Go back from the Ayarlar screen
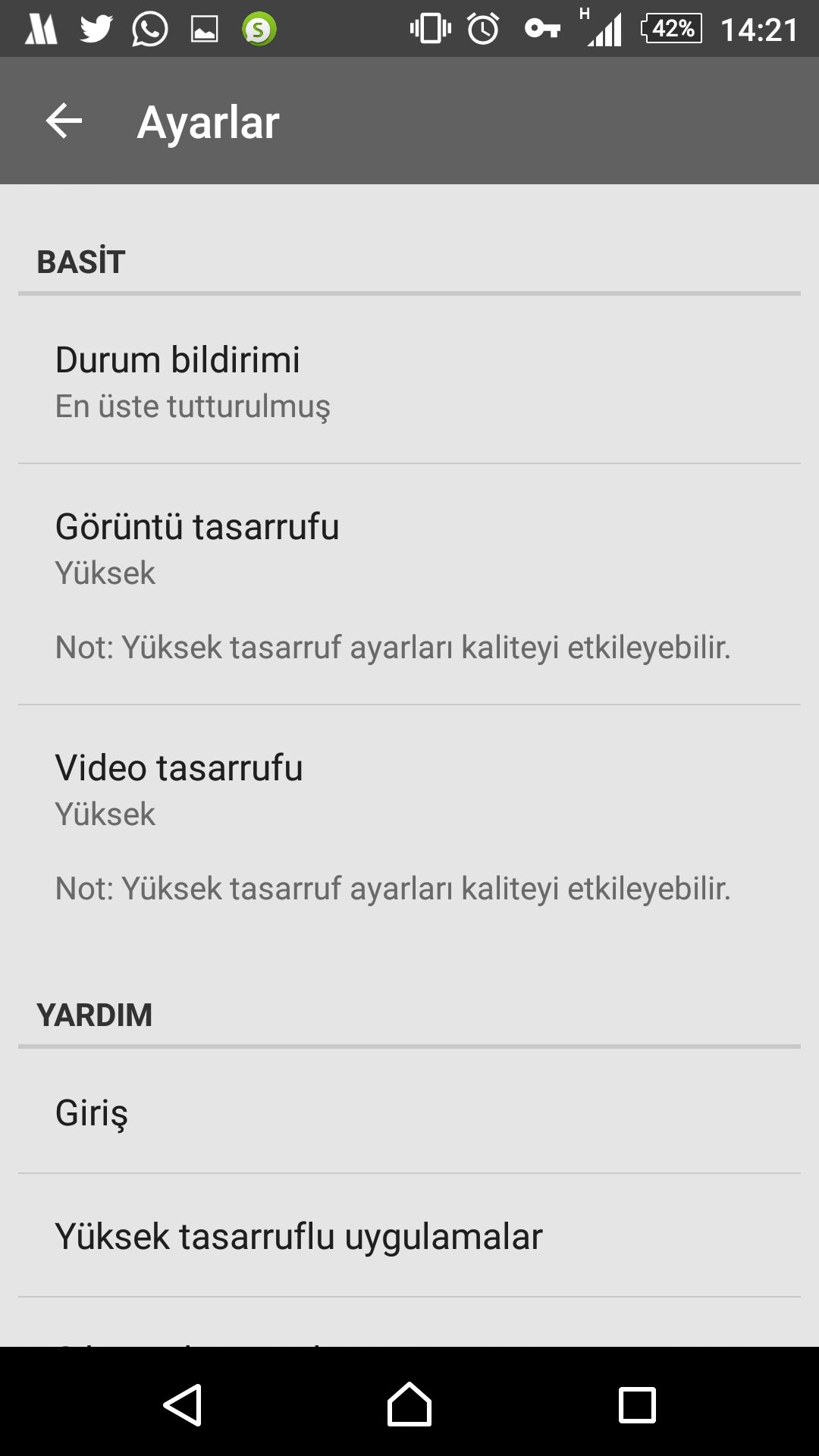 pos(64,121)
